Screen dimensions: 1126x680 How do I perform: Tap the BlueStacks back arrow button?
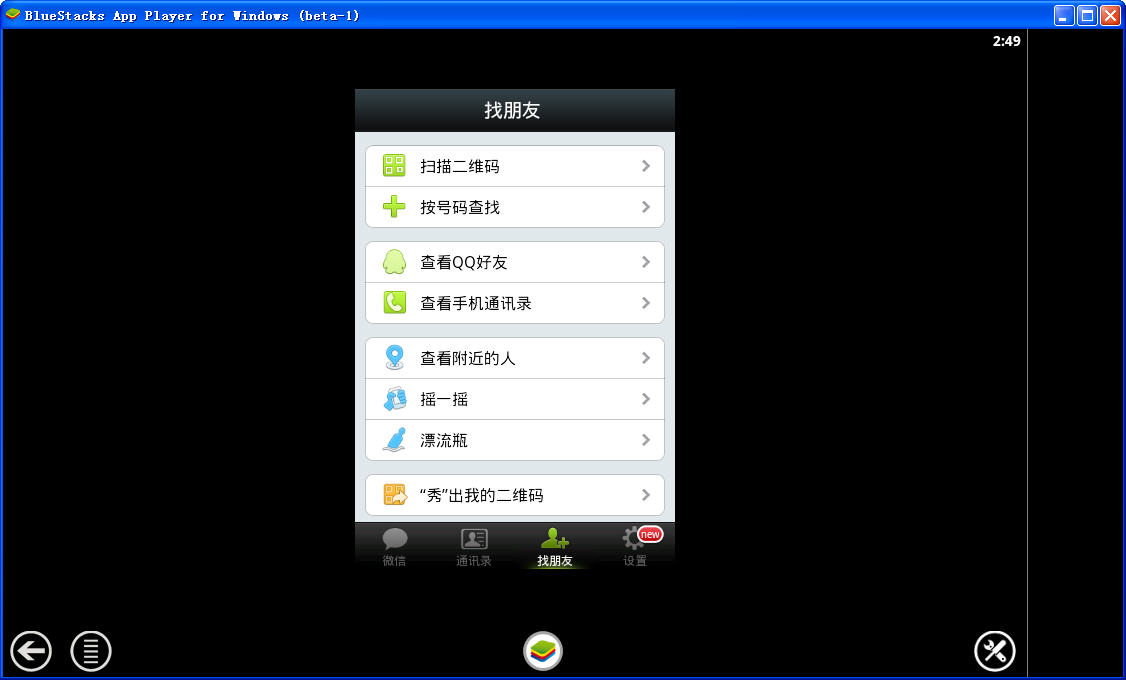tap(31, 652)
